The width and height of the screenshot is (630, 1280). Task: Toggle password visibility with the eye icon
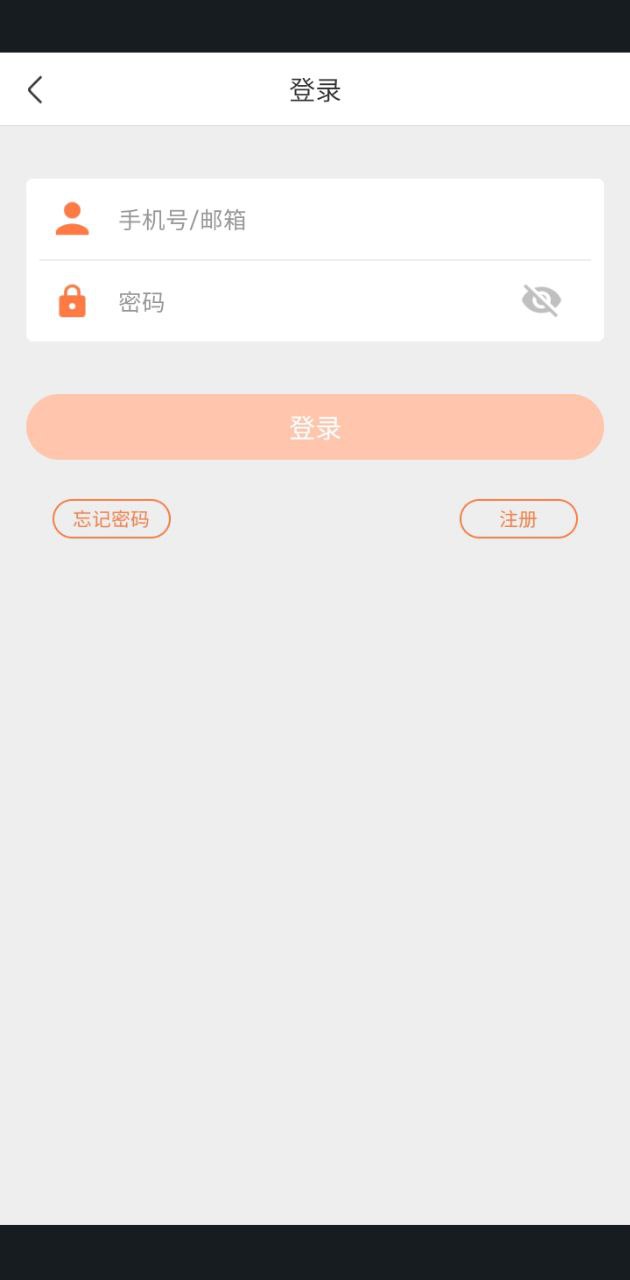click(541, 300)
